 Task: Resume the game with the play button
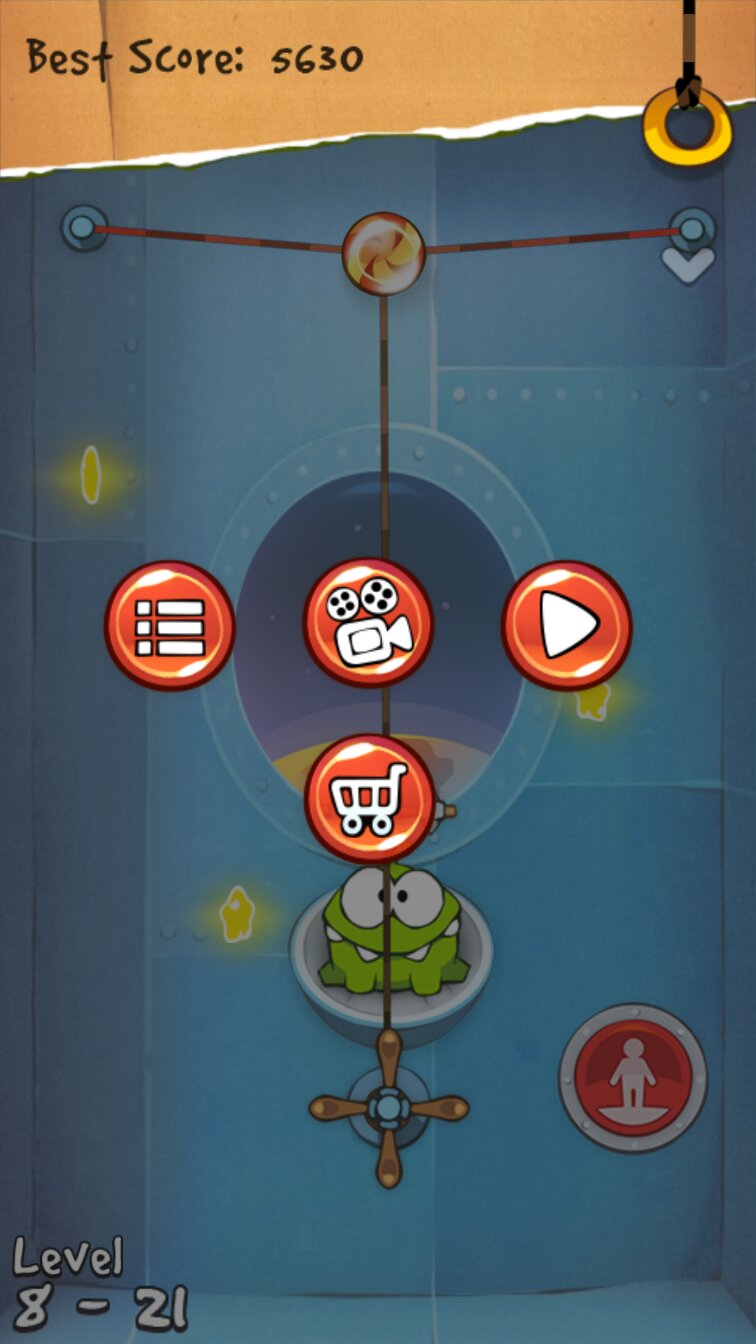[x=566, y=626]
